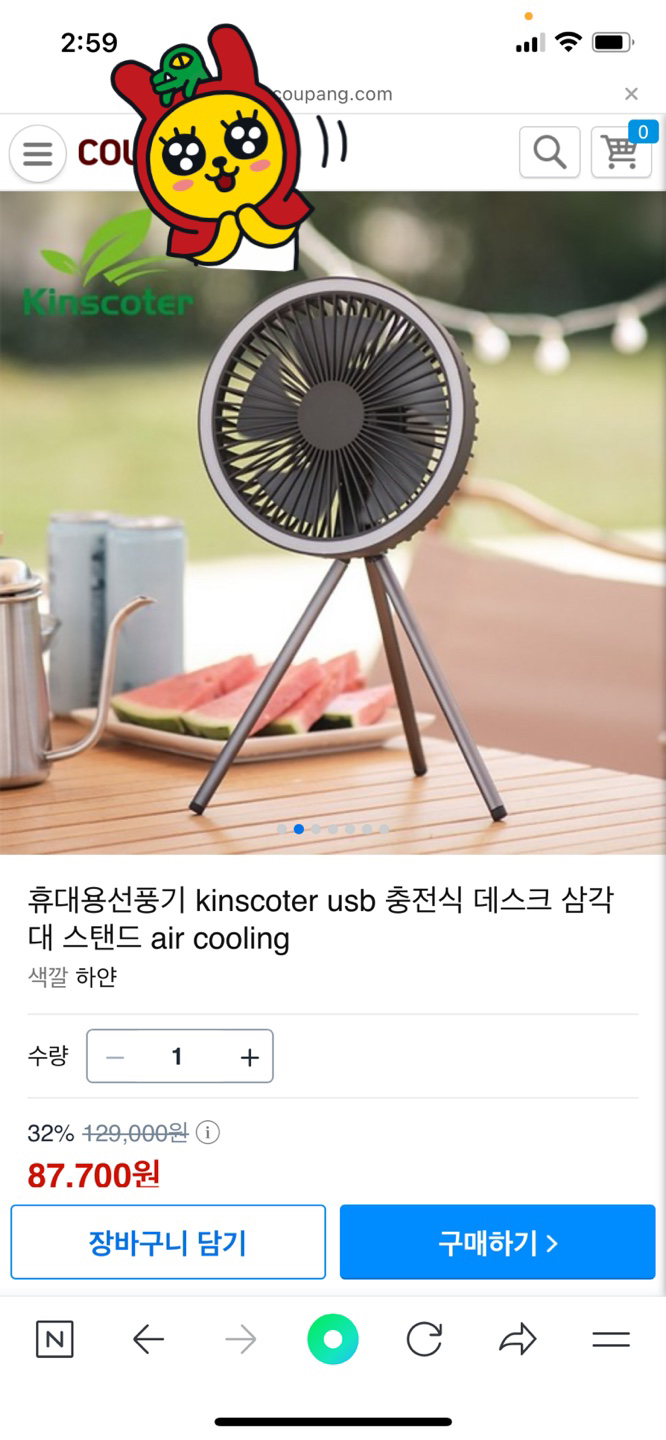Screen dimensions: 666x1440
Task: Close the page with the X beside the address
Action: pos(631,94)
